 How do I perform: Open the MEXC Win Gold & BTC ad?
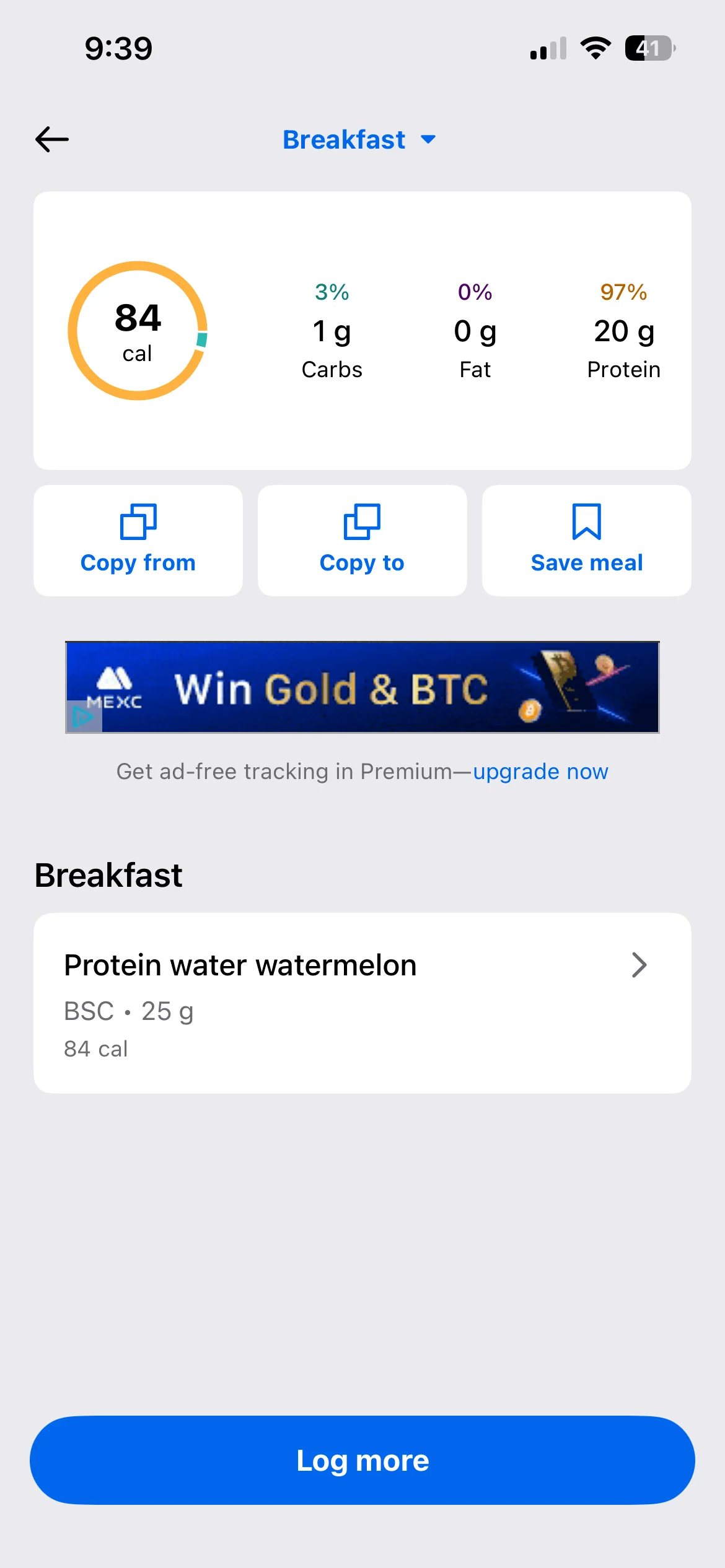[x=362, y=687]
